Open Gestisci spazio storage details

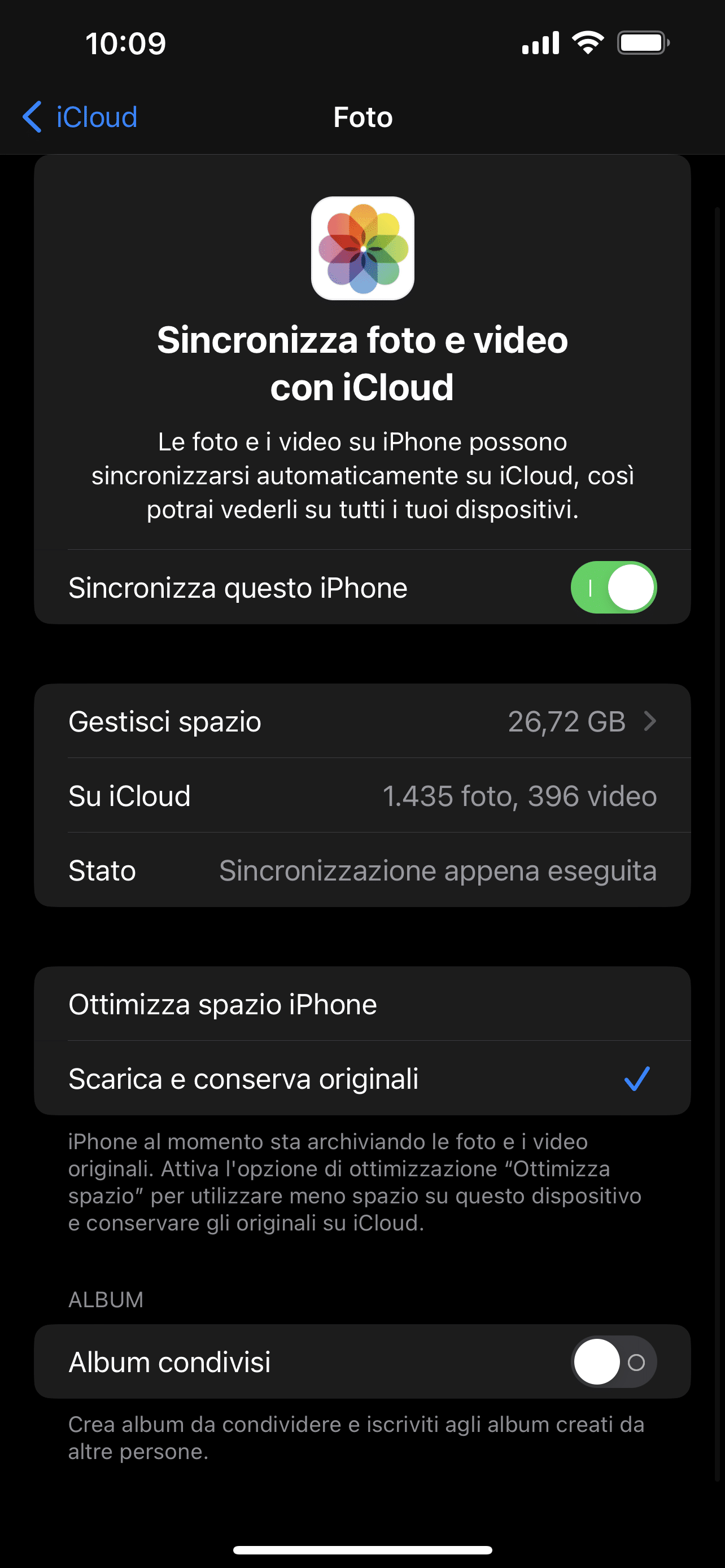click(362, 721)
